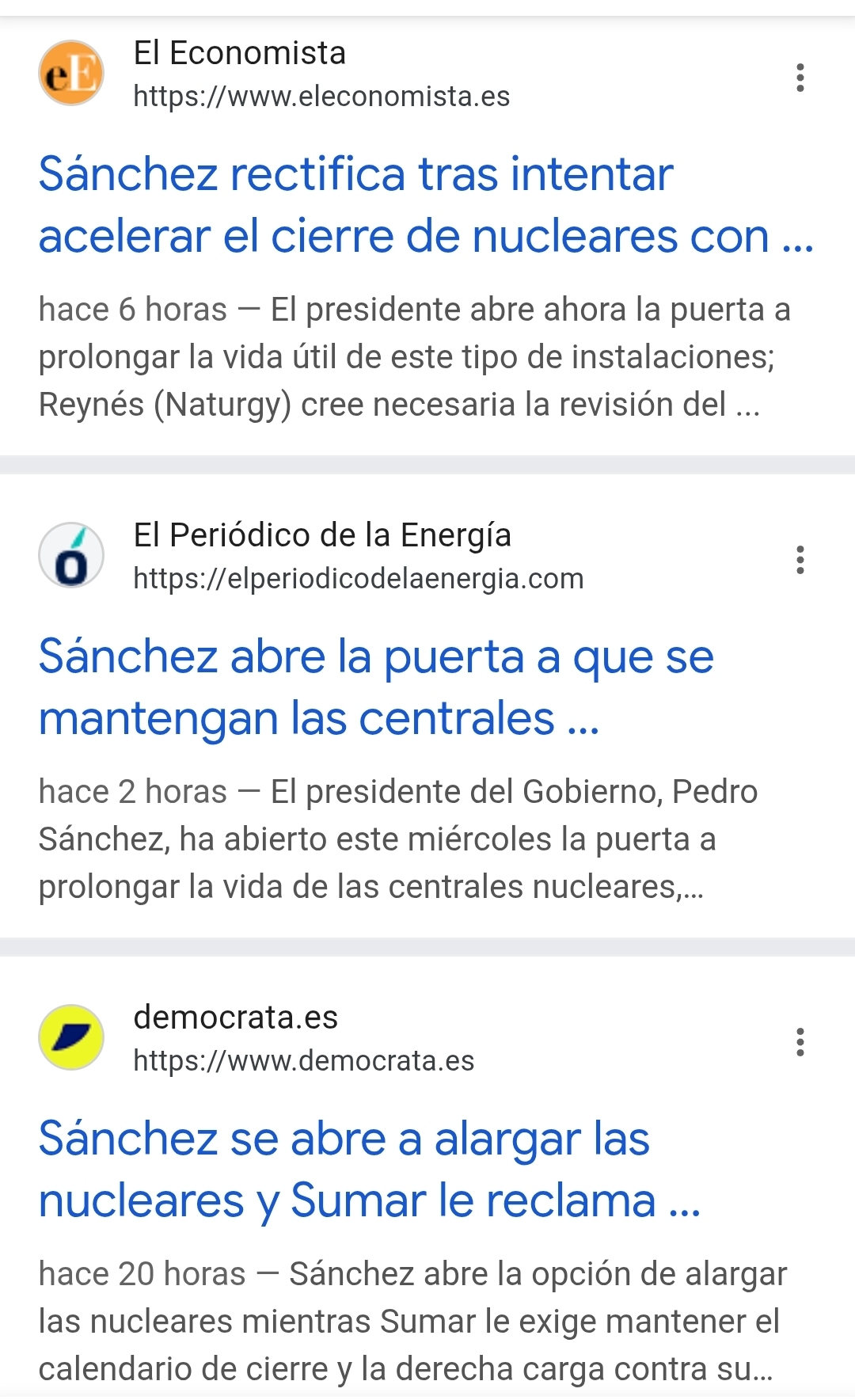Viewport: 855px width, 1400px height.
Task: Open the democrata.es result three-dot menu
Action: [800, 1042]
